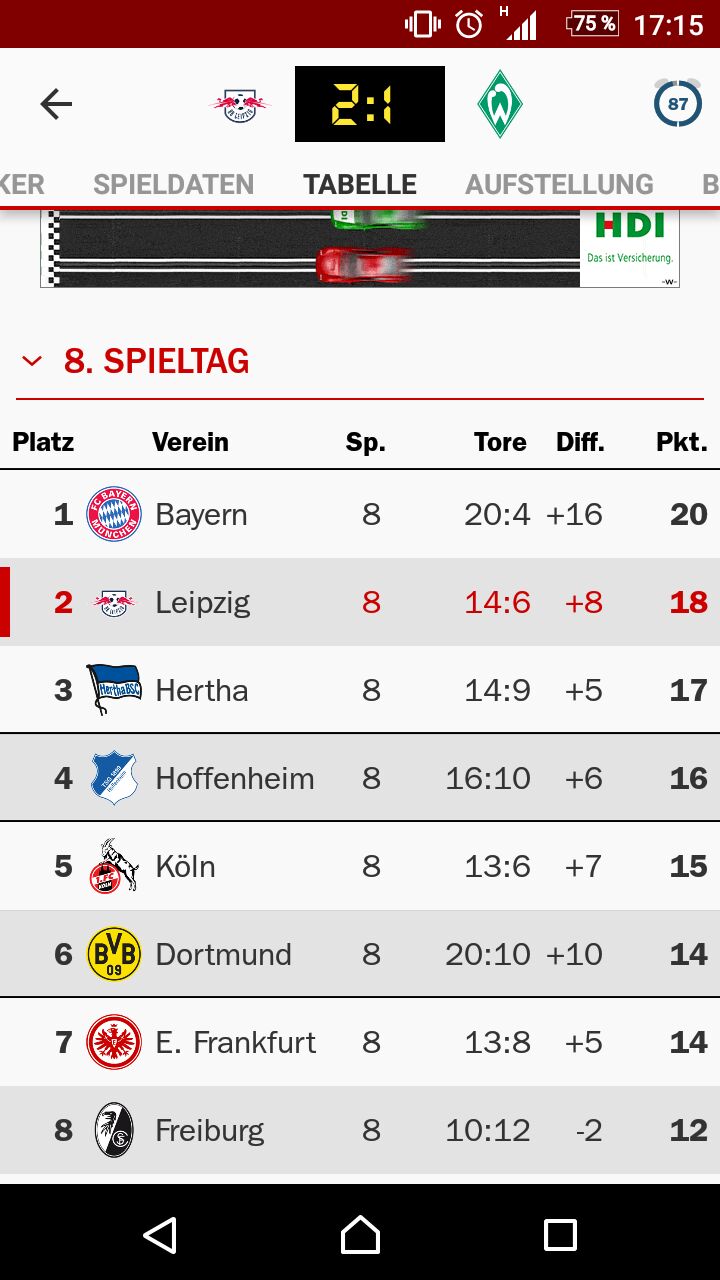Go back using the top arrow
The height and width of the screenshot is (1280, 720).
56,104
